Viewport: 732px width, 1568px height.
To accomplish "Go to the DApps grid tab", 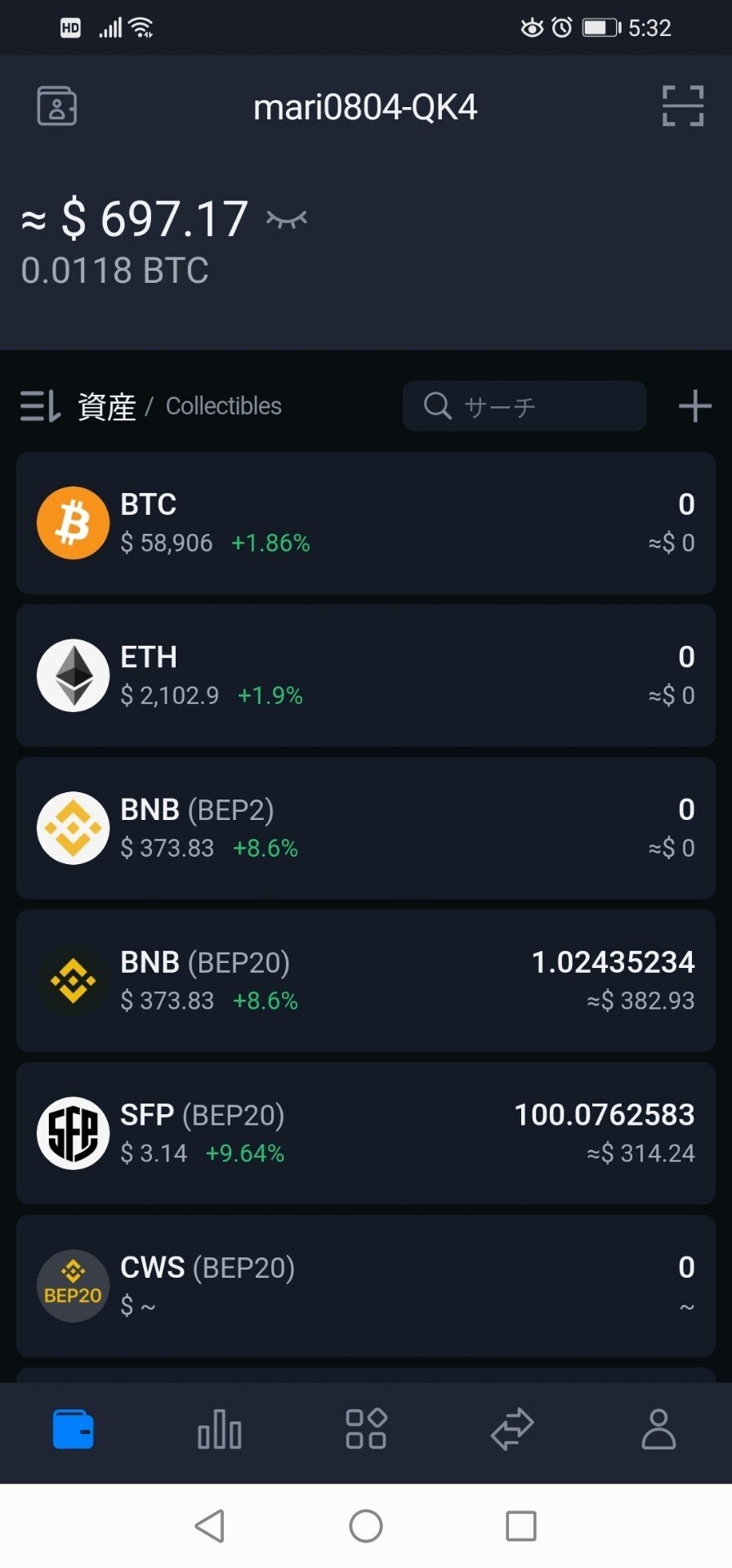I will coord(366,1429).
